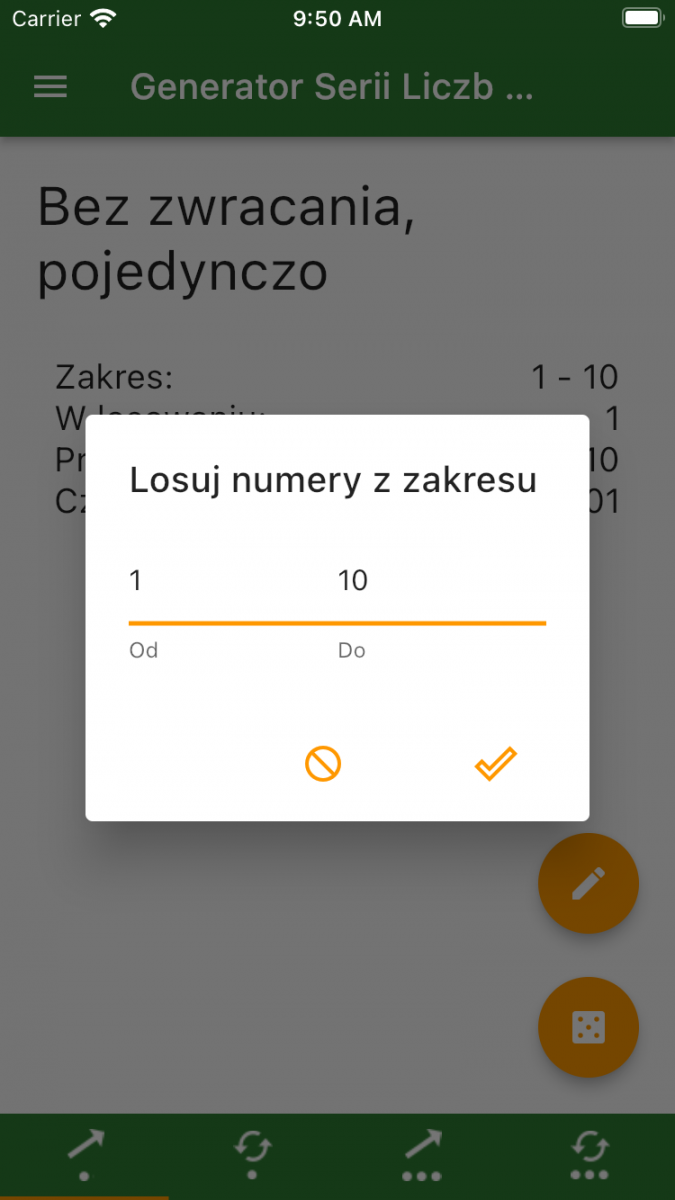Tap the Od (from) number field
This screenshot has width=675, height=1200.
pos(225,582)
